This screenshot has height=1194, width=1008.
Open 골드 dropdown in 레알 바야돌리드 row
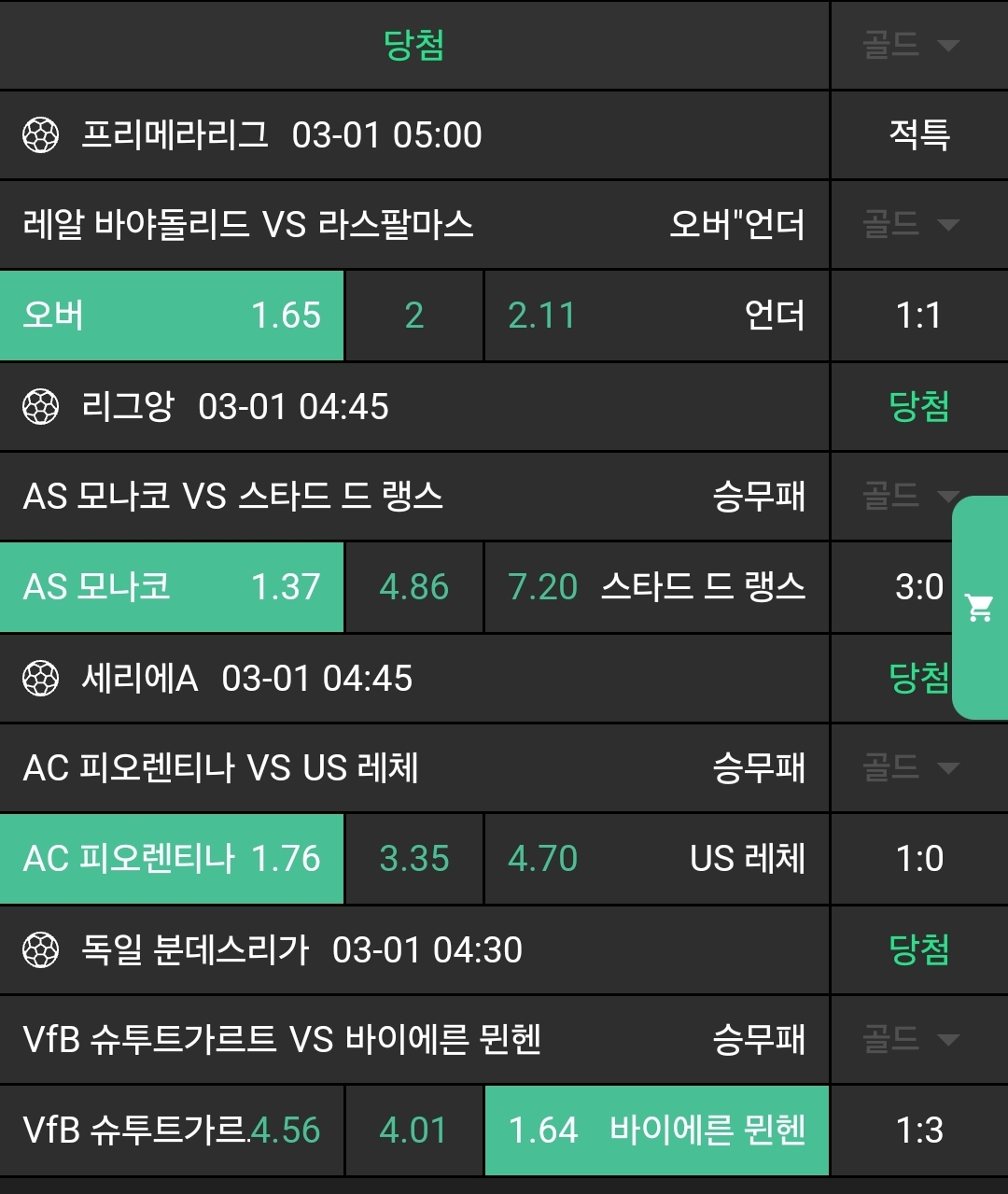click(911, 224)
